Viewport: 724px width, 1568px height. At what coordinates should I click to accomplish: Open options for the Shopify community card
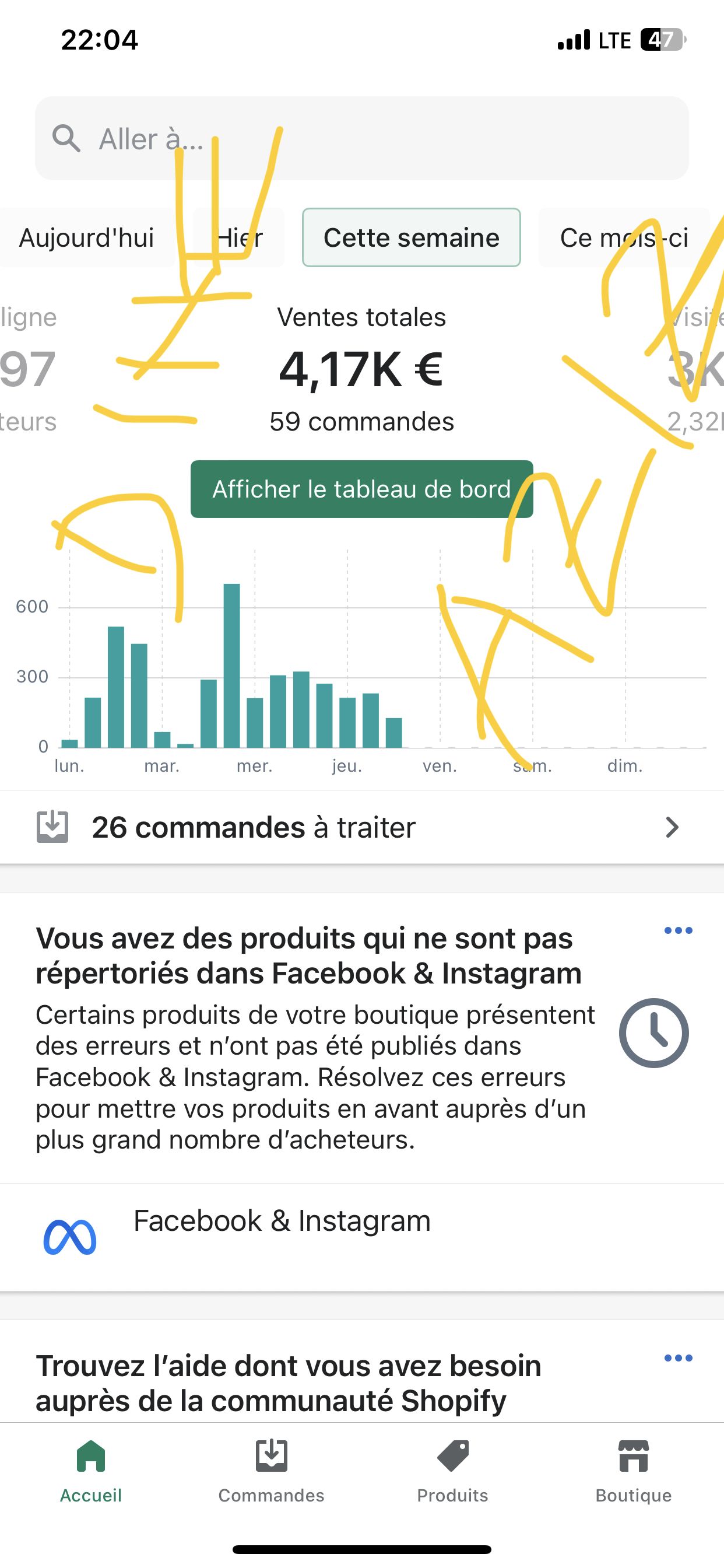coord(678,1359)
